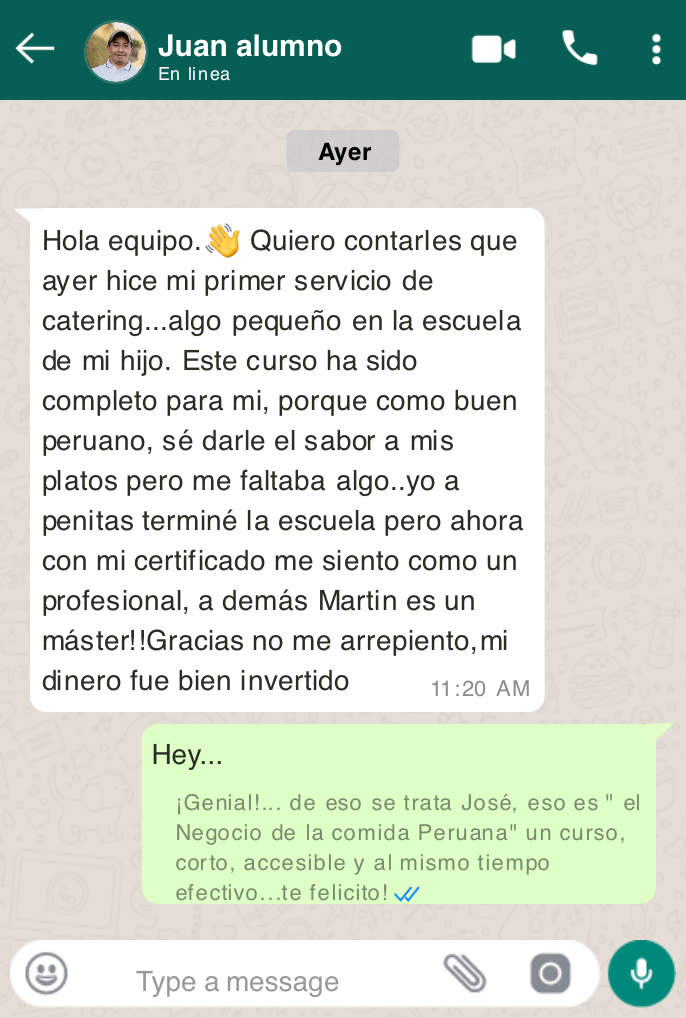Open the emoji picker
The image size is (686, 1018).
(46, 973)
